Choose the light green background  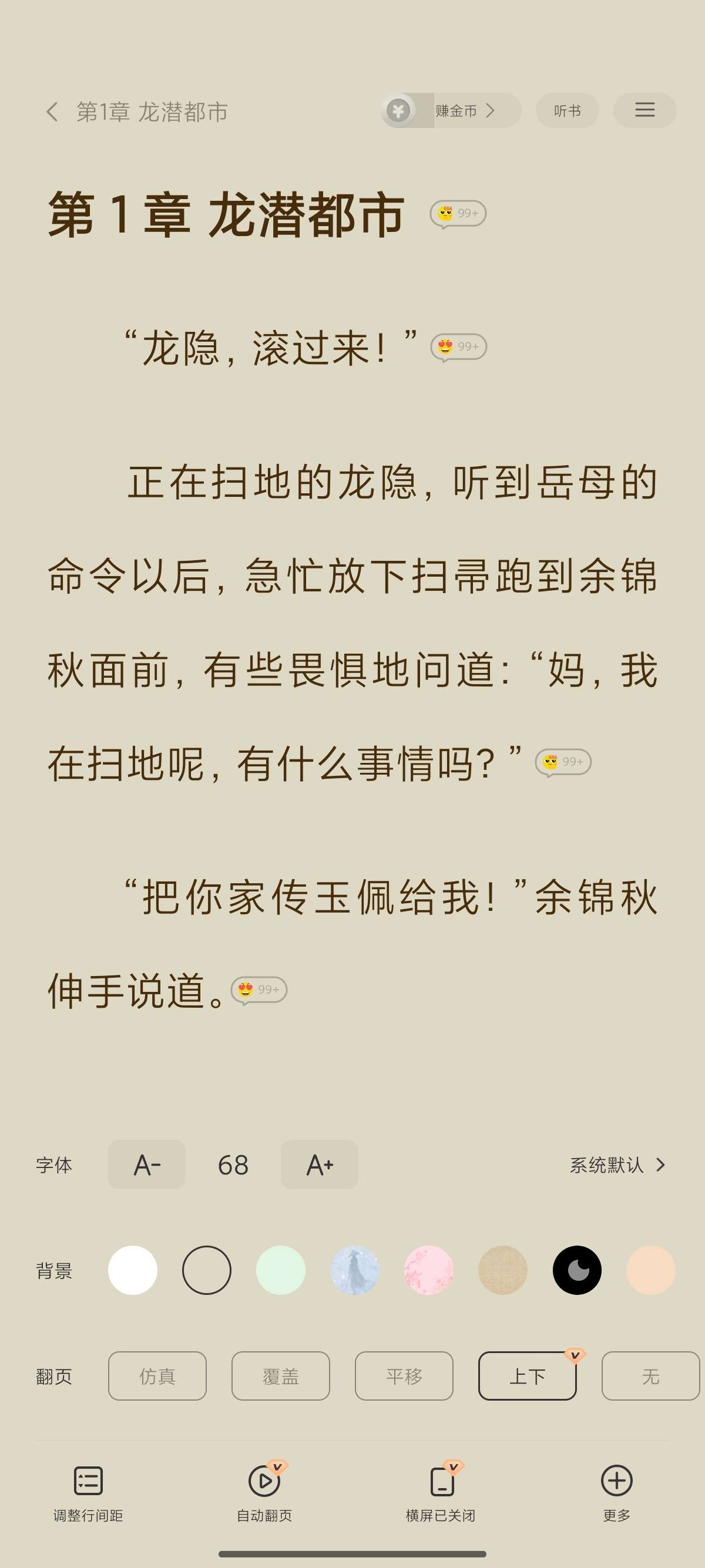tap(281, 1270)
